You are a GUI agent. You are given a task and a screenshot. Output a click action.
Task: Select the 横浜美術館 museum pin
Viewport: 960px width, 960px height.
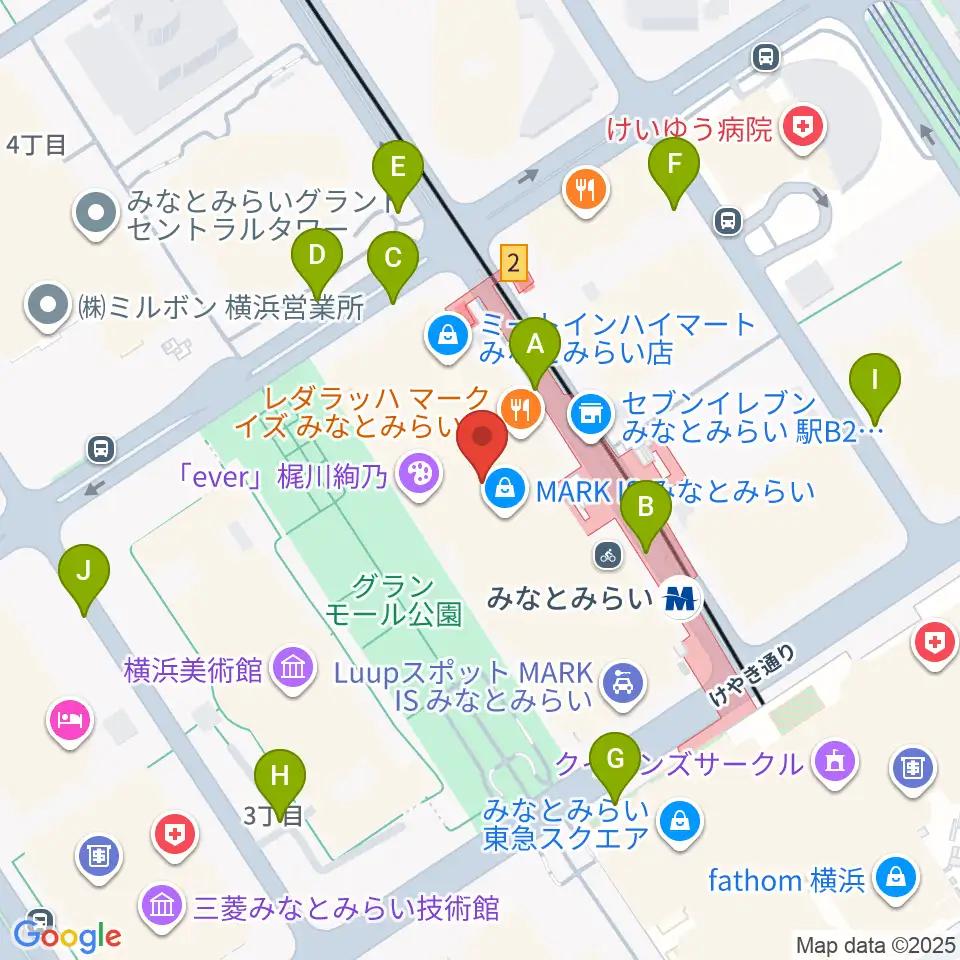(x=294, y=669)
